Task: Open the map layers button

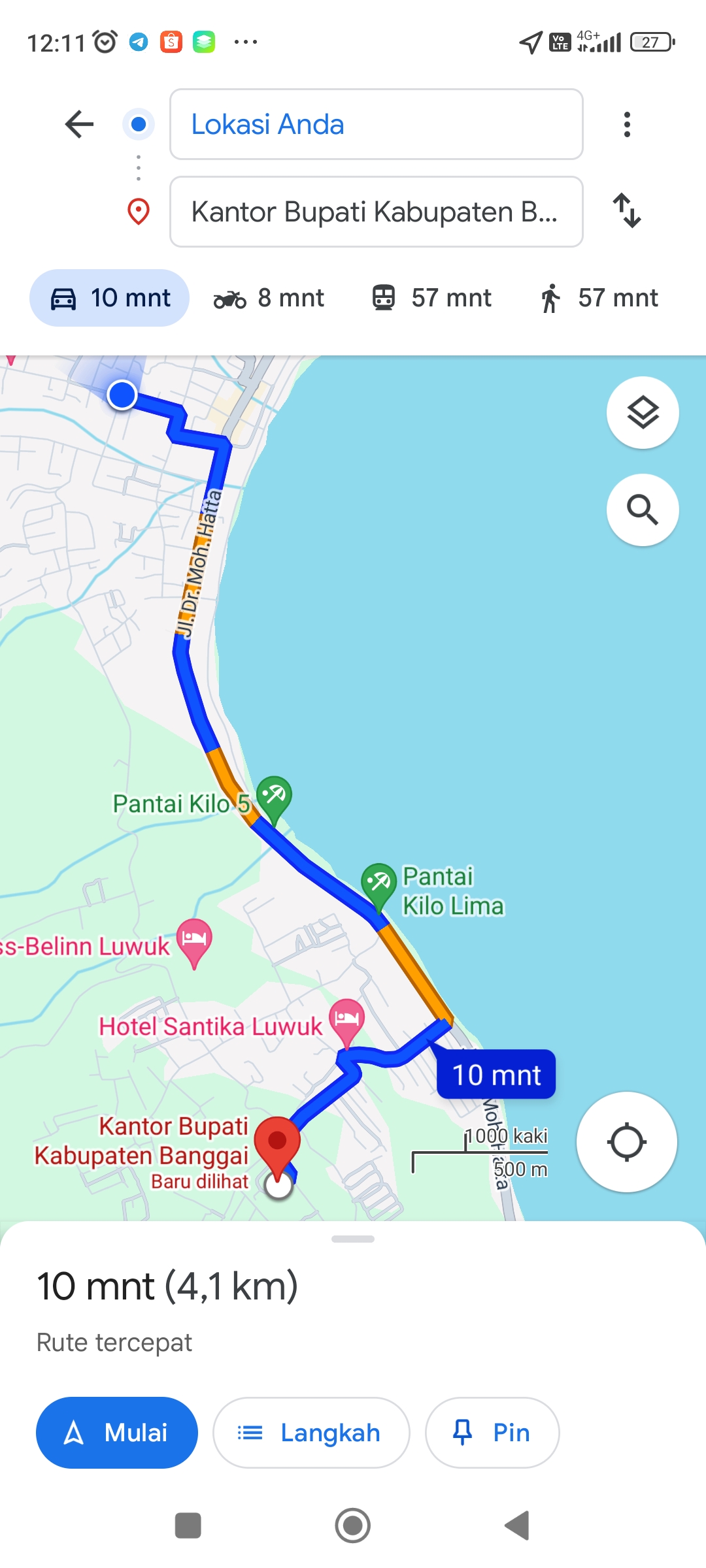Action: click(x=643, y=413)
